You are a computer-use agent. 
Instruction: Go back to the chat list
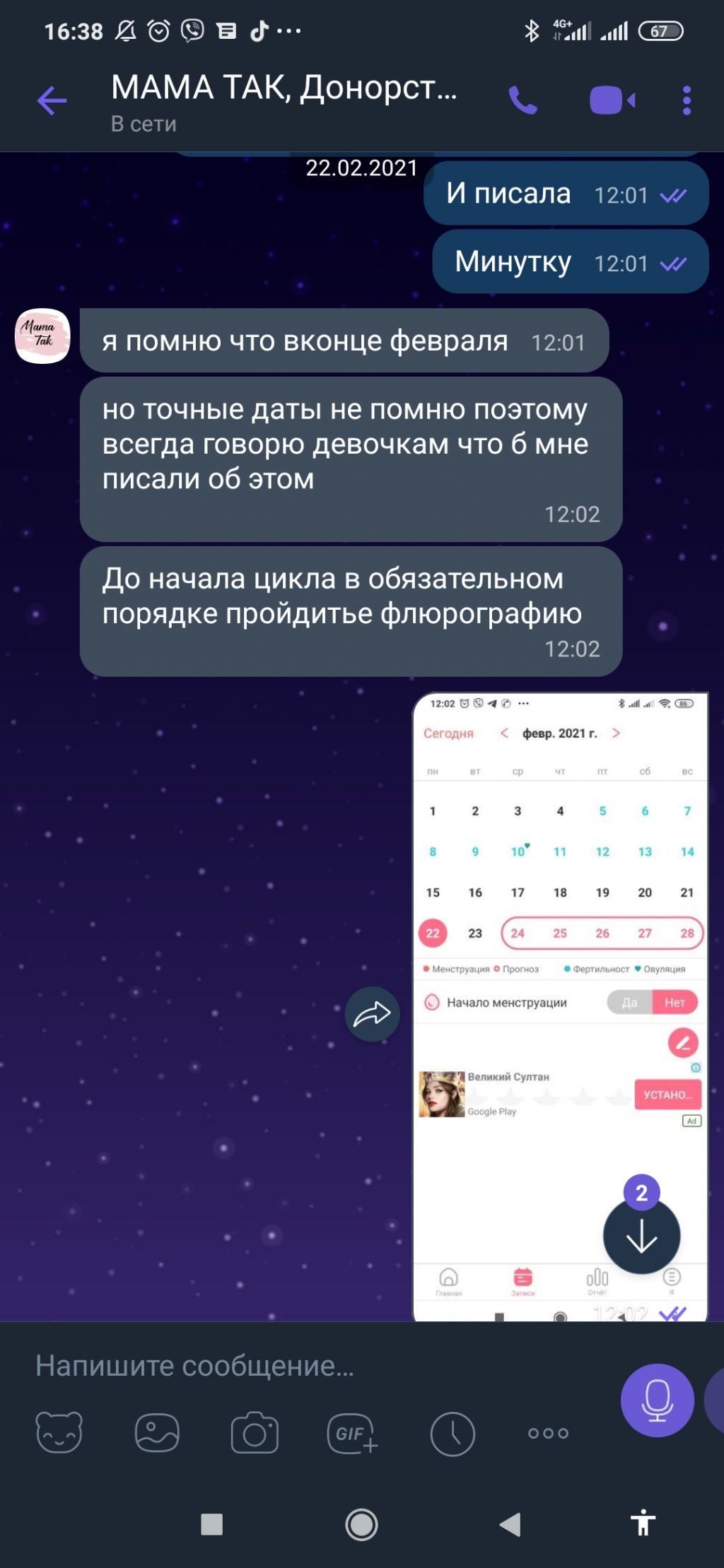(x=52, y=100)
